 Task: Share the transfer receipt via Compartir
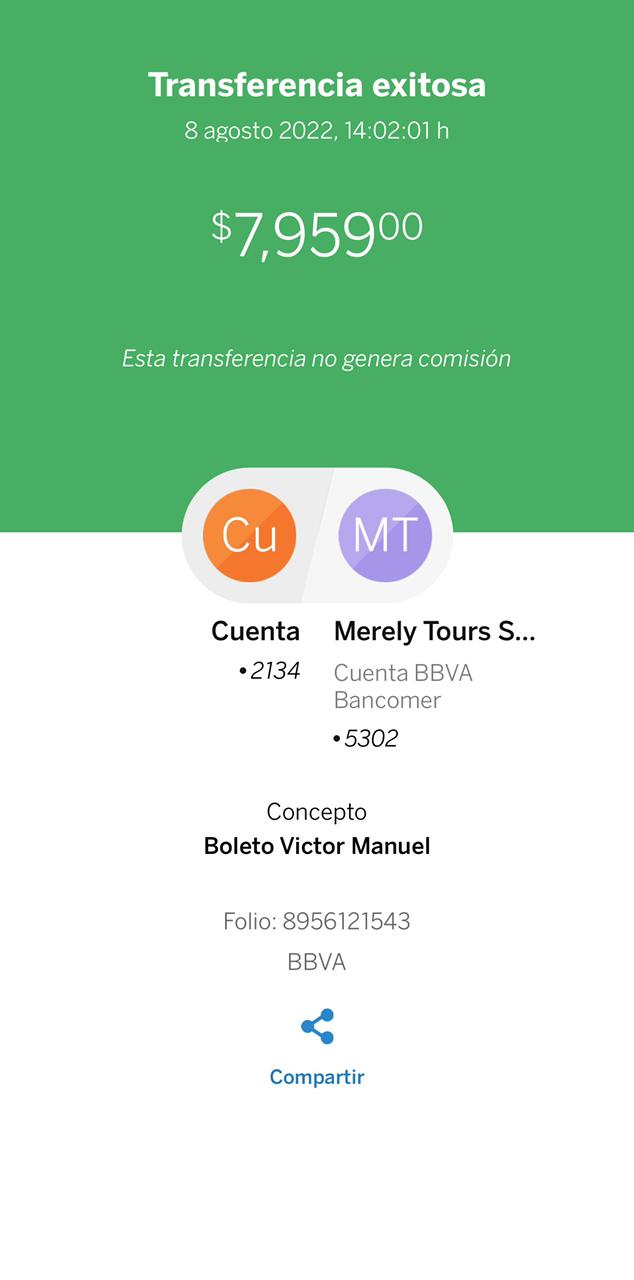pyautogui.click(x=317, y=1048)
